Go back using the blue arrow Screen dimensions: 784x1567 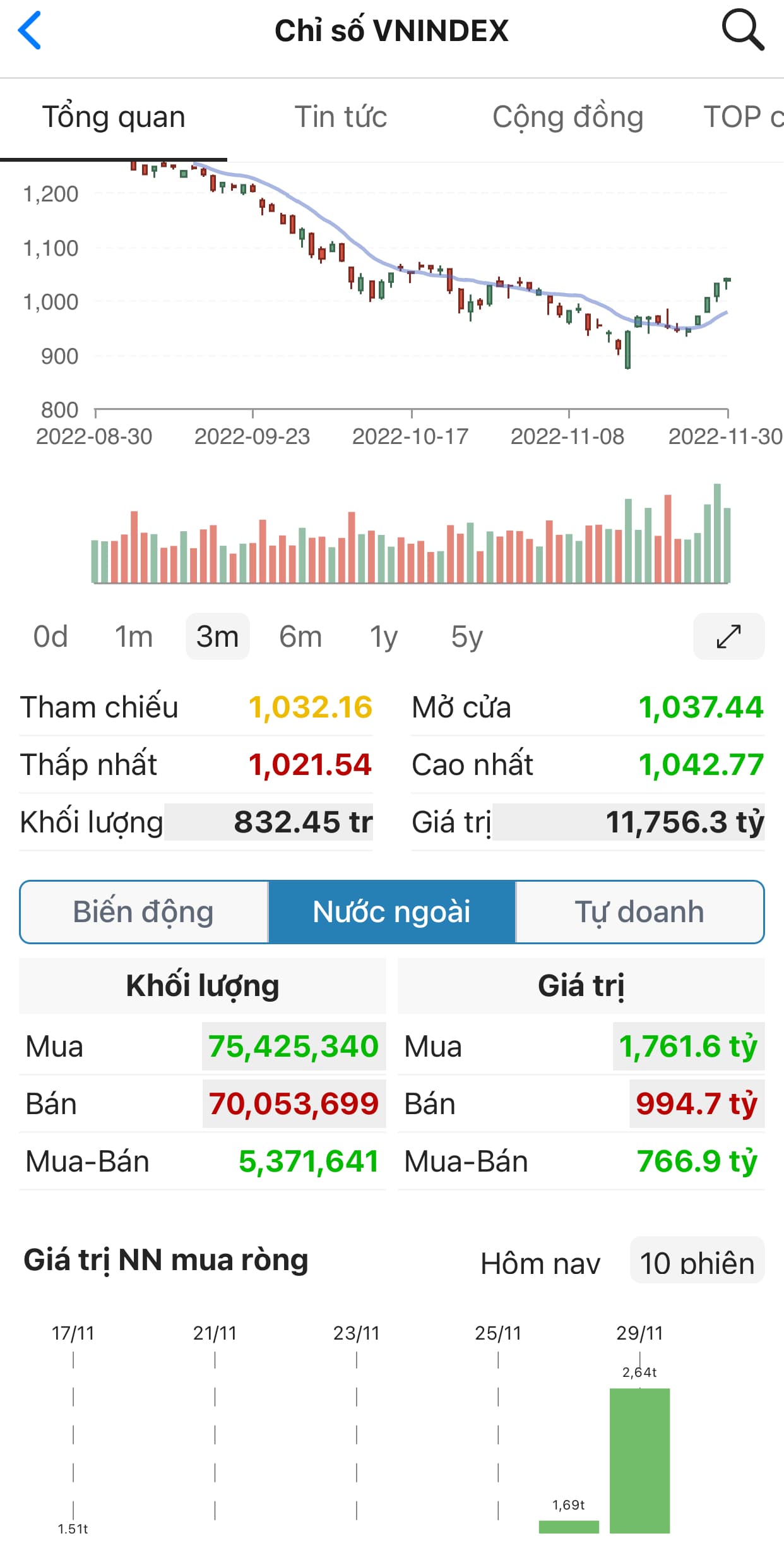point(30,30)
